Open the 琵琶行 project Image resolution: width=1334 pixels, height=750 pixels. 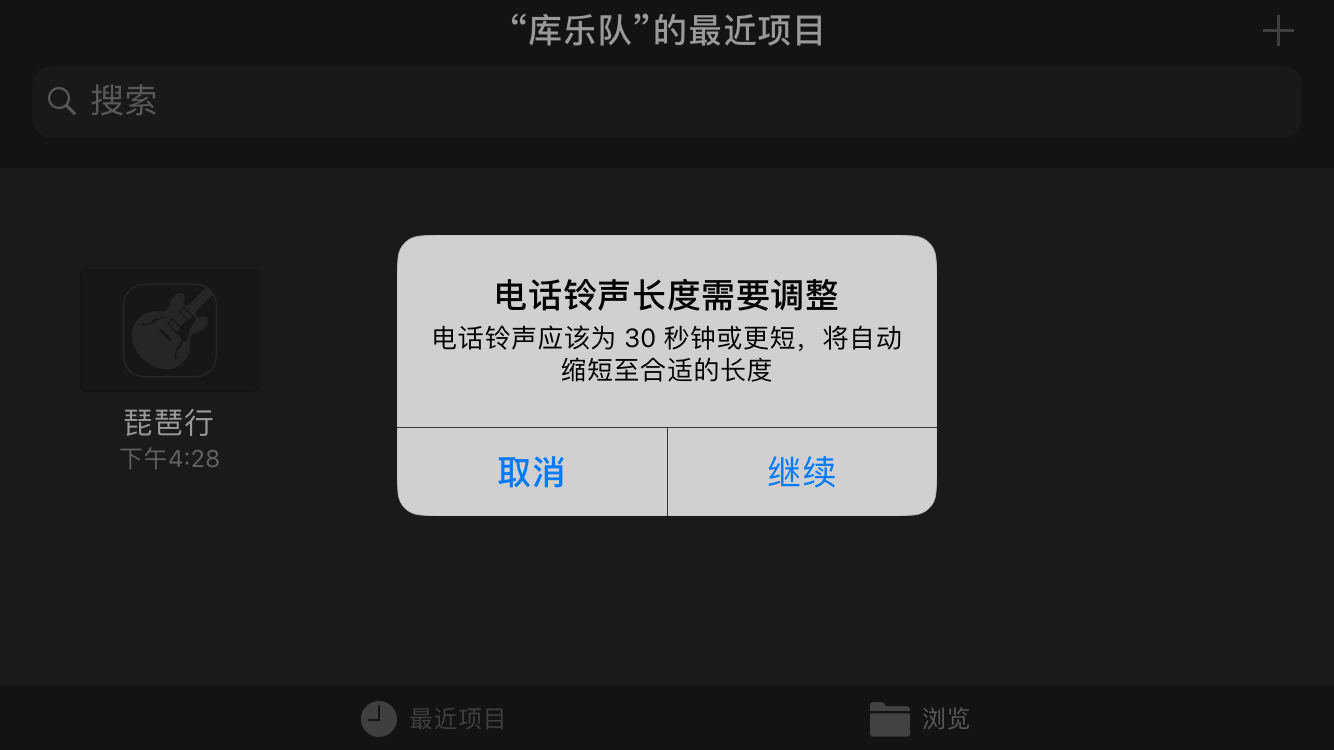170,331
